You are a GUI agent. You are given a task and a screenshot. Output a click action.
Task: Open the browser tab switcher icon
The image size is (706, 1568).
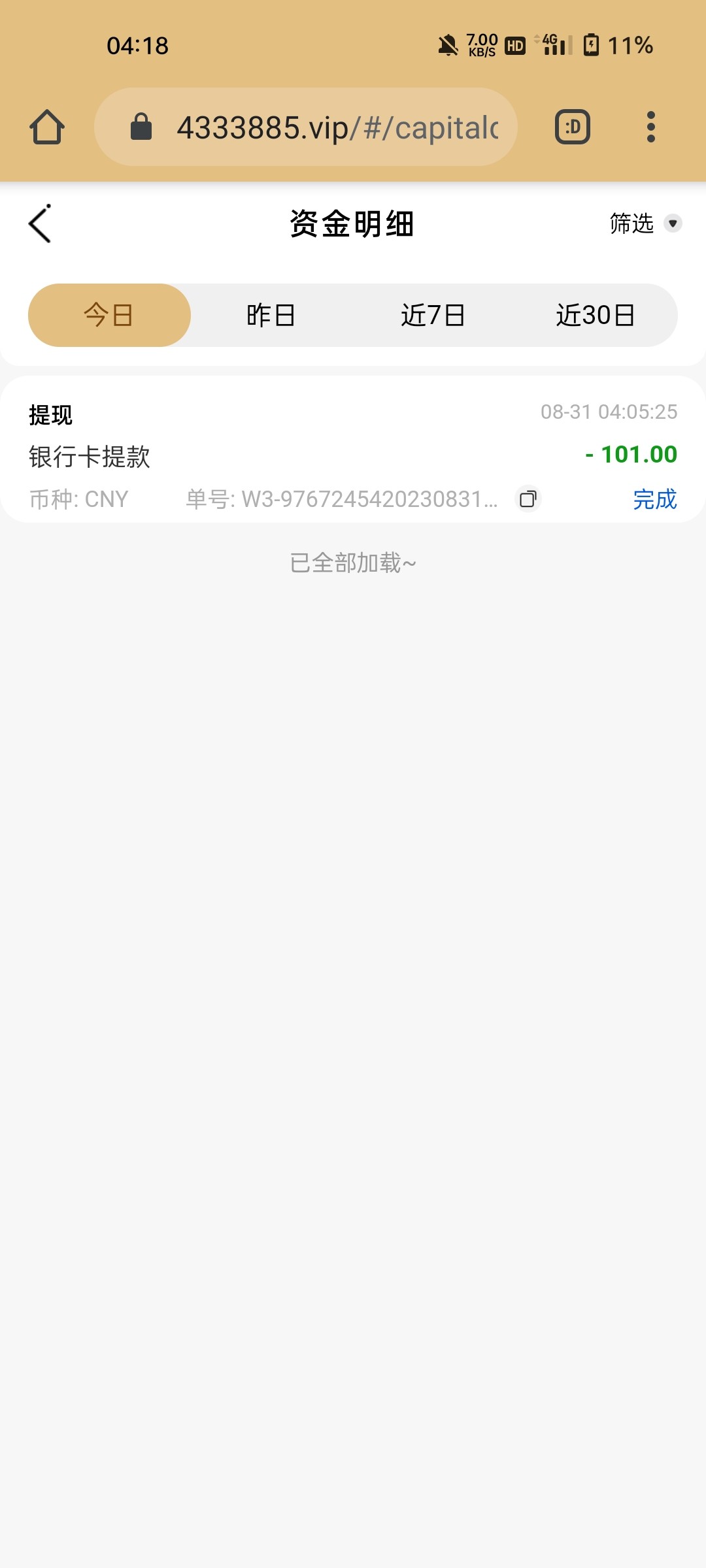pyautogui.click(x=571, y=127)
